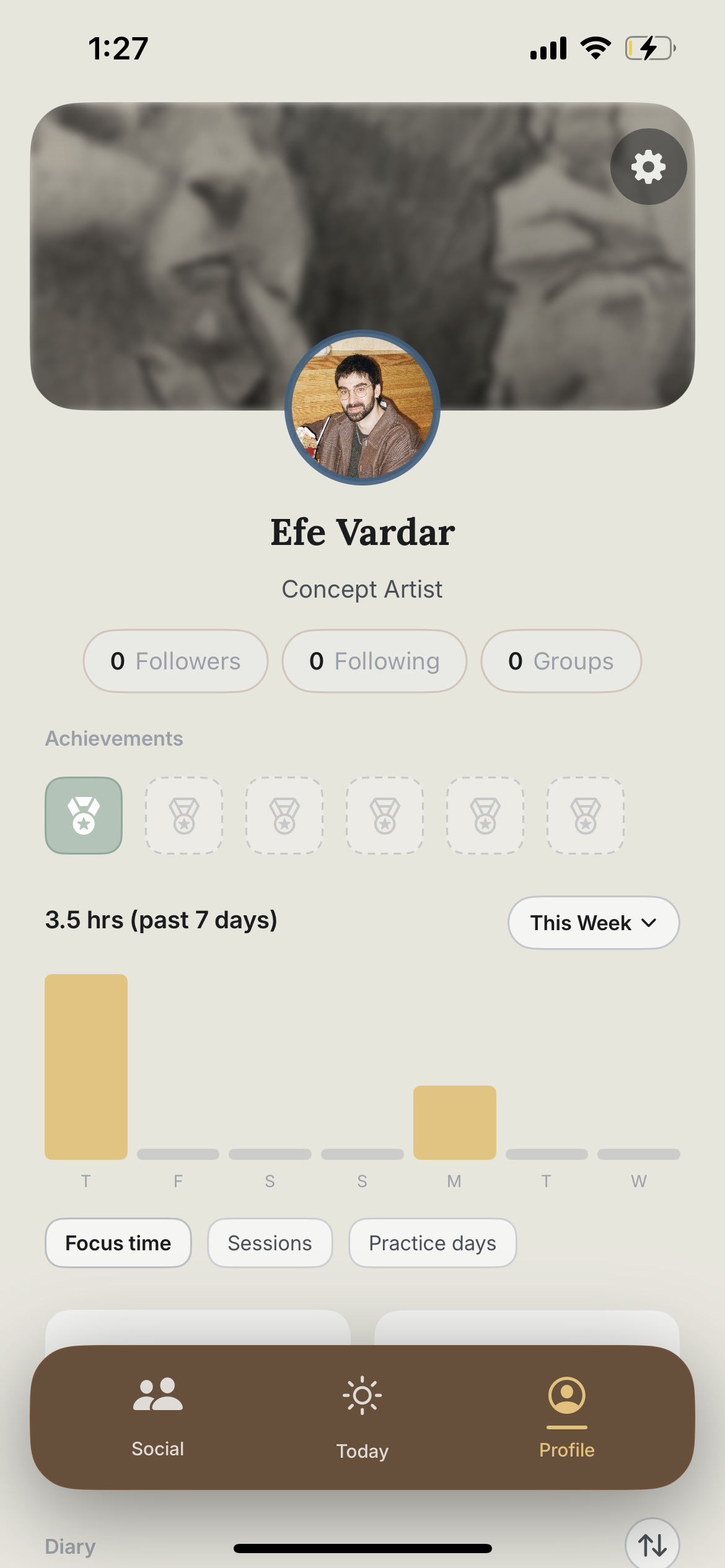
Task: Show Practice days in the chart
Action: (x=433, y=1243)
